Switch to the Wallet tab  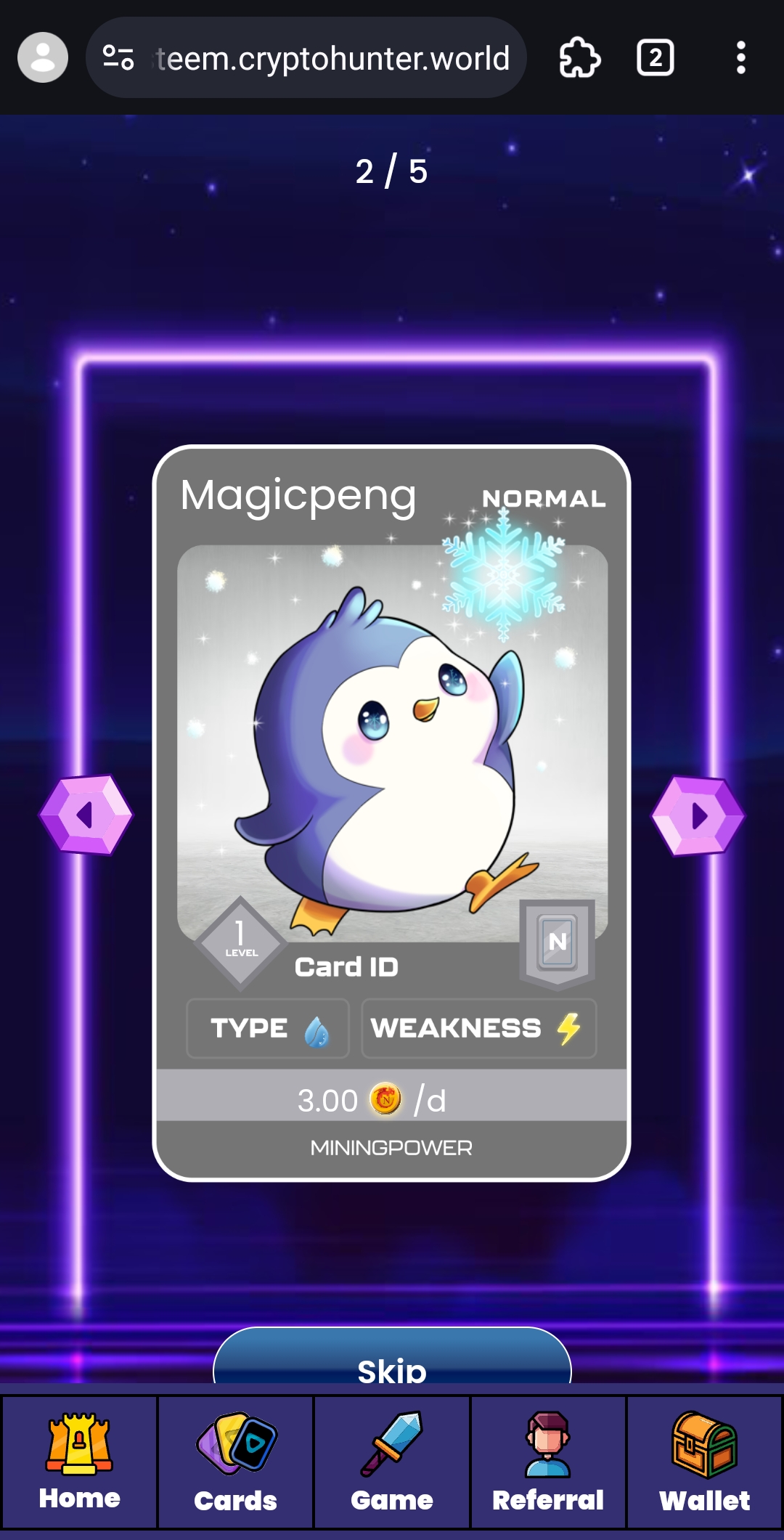point(704,1462)
